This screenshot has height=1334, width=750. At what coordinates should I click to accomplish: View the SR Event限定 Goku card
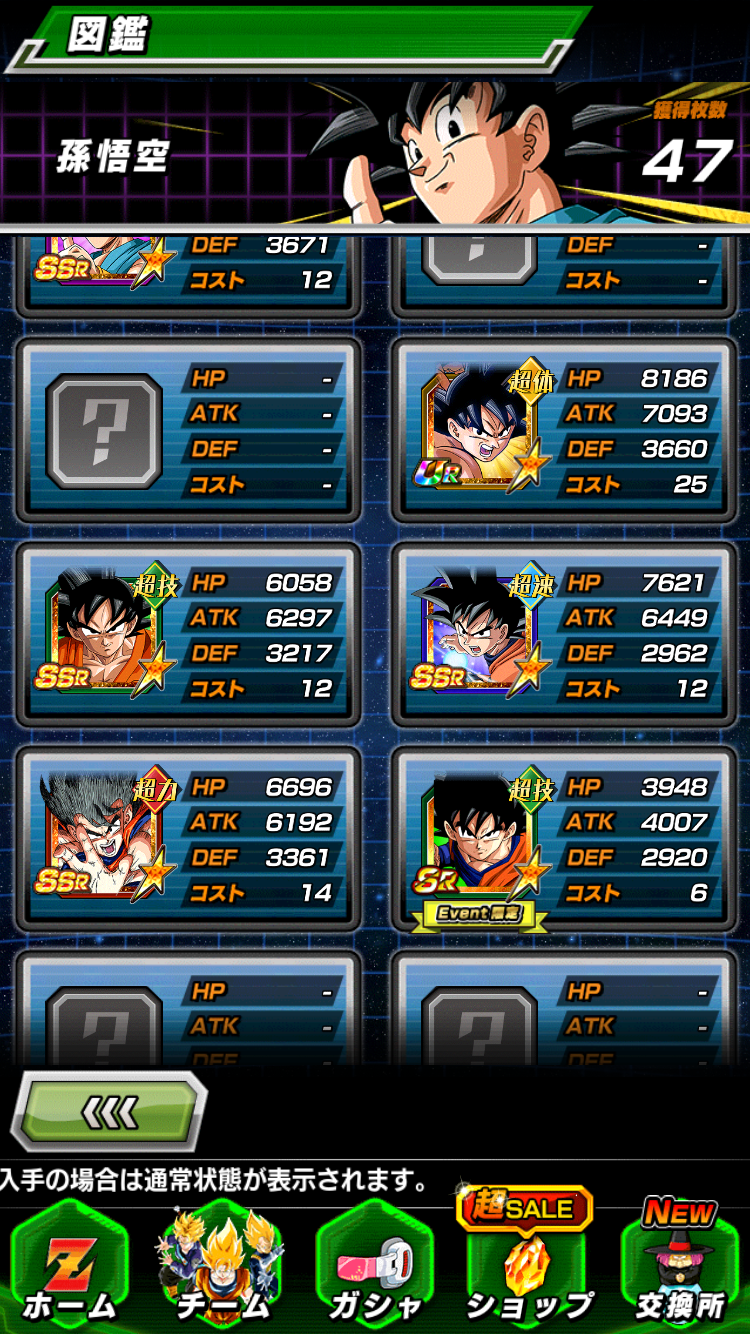point(563,838)
